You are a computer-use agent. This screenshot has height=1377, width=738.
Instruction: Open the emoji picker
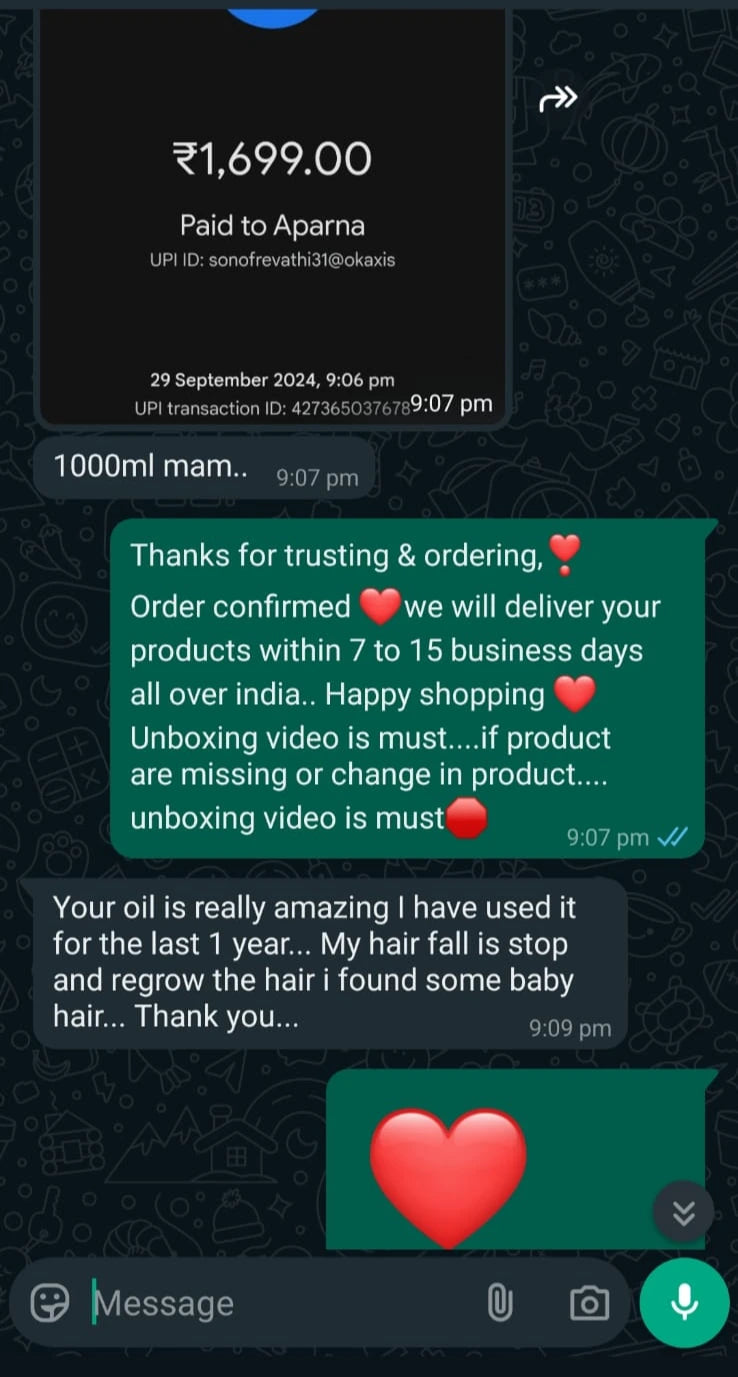50,1302
